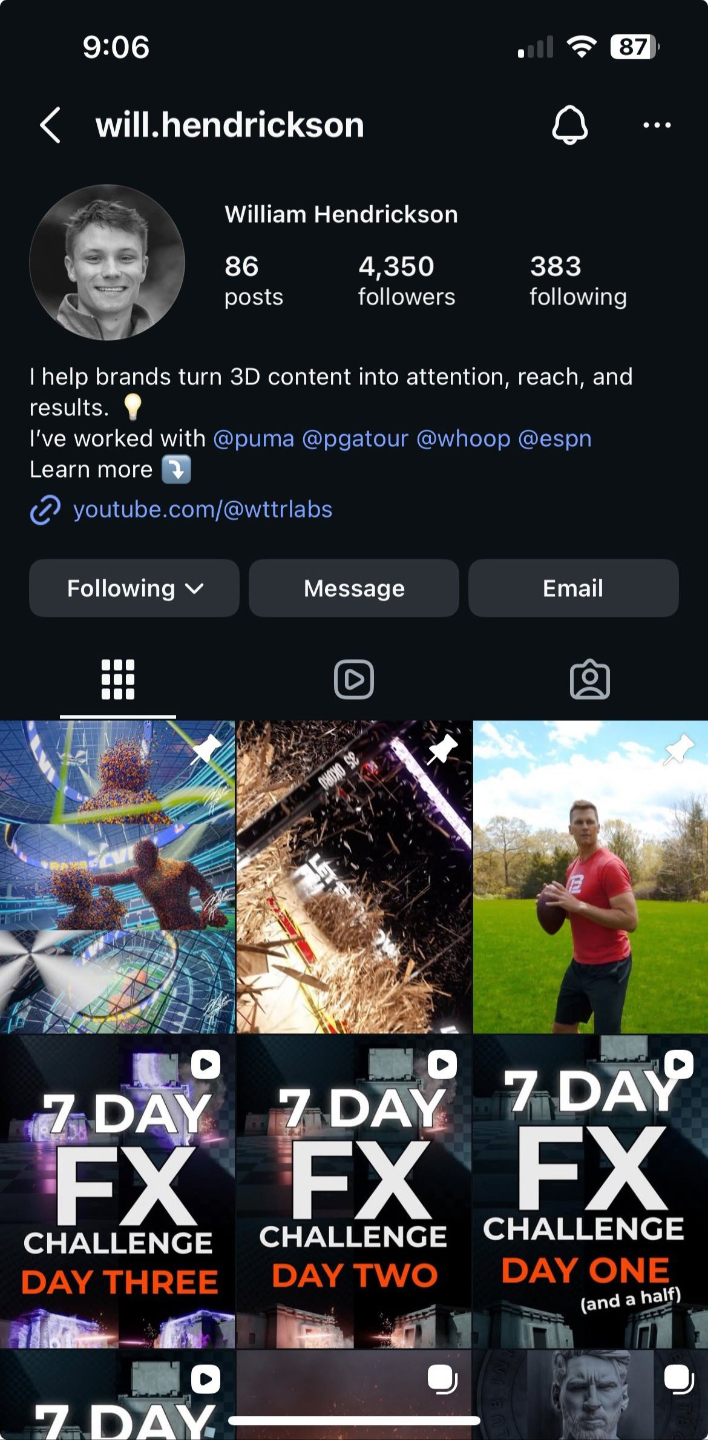Play the 7 Day FX Challenge Day One reel
Image resolution: width=708 pixels, height=1440 pixels.
(x=590, y=1191)
